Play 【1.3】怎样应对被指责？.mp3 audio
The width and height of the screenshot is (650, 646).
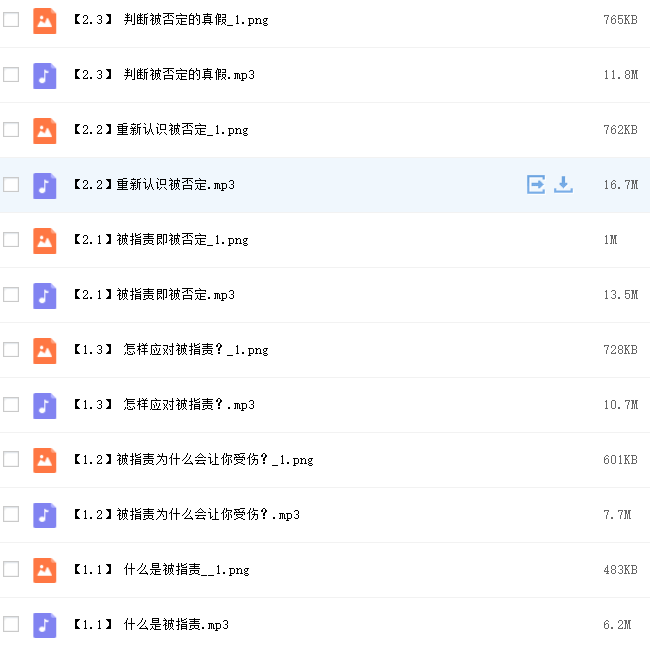(x=164, y=405)
